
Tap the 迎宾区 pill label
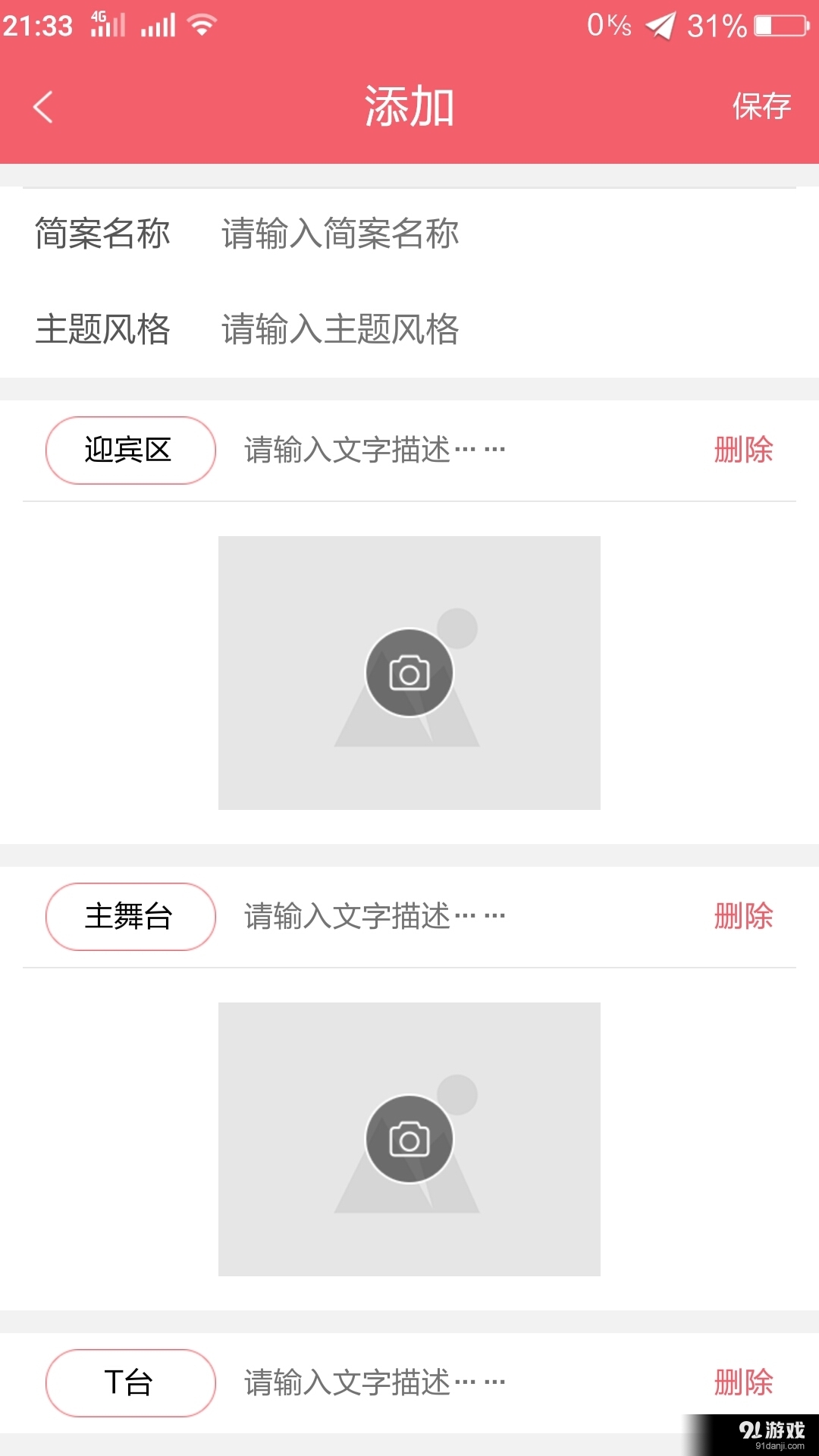click(x=129, y=449)
